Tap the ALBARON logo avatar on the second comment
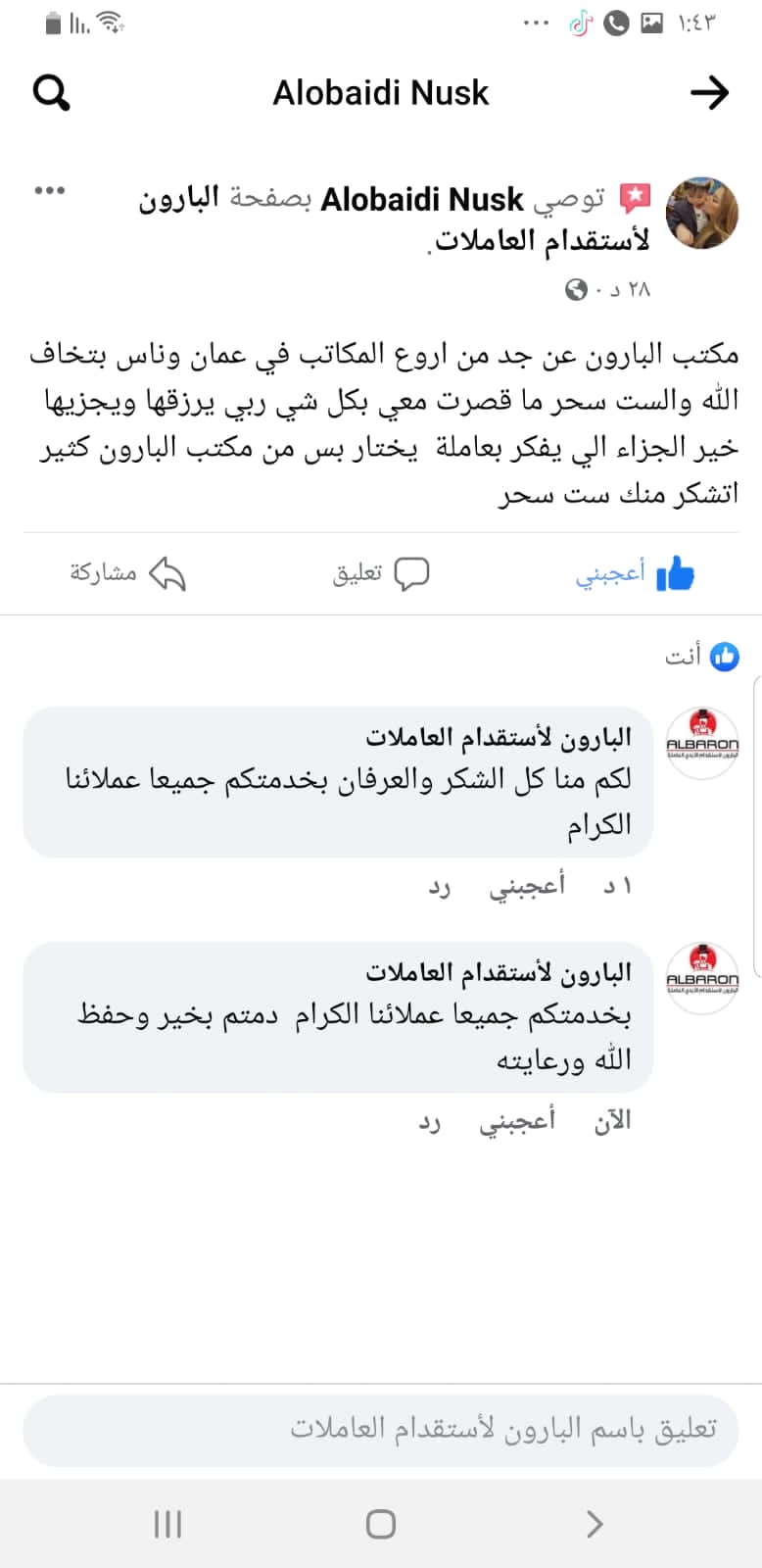The image size is (762, 1568). (702, 976)
